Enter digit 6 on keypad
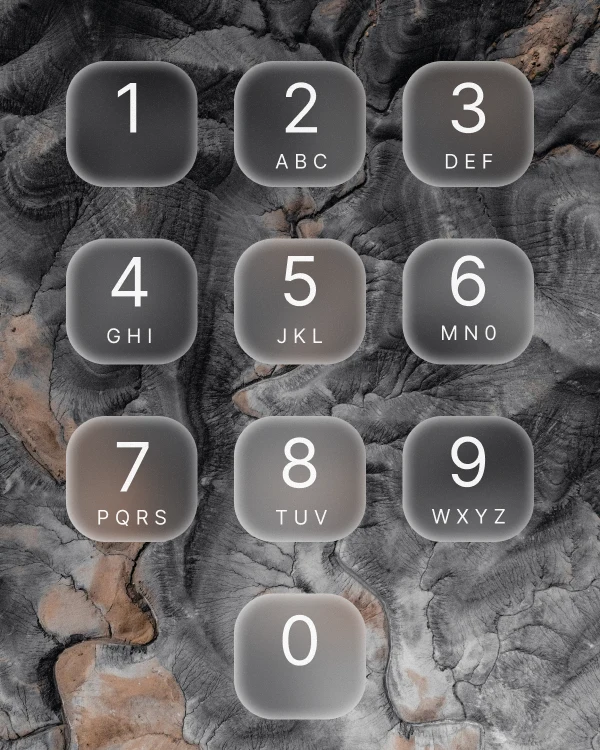 (x=468, y=301)
